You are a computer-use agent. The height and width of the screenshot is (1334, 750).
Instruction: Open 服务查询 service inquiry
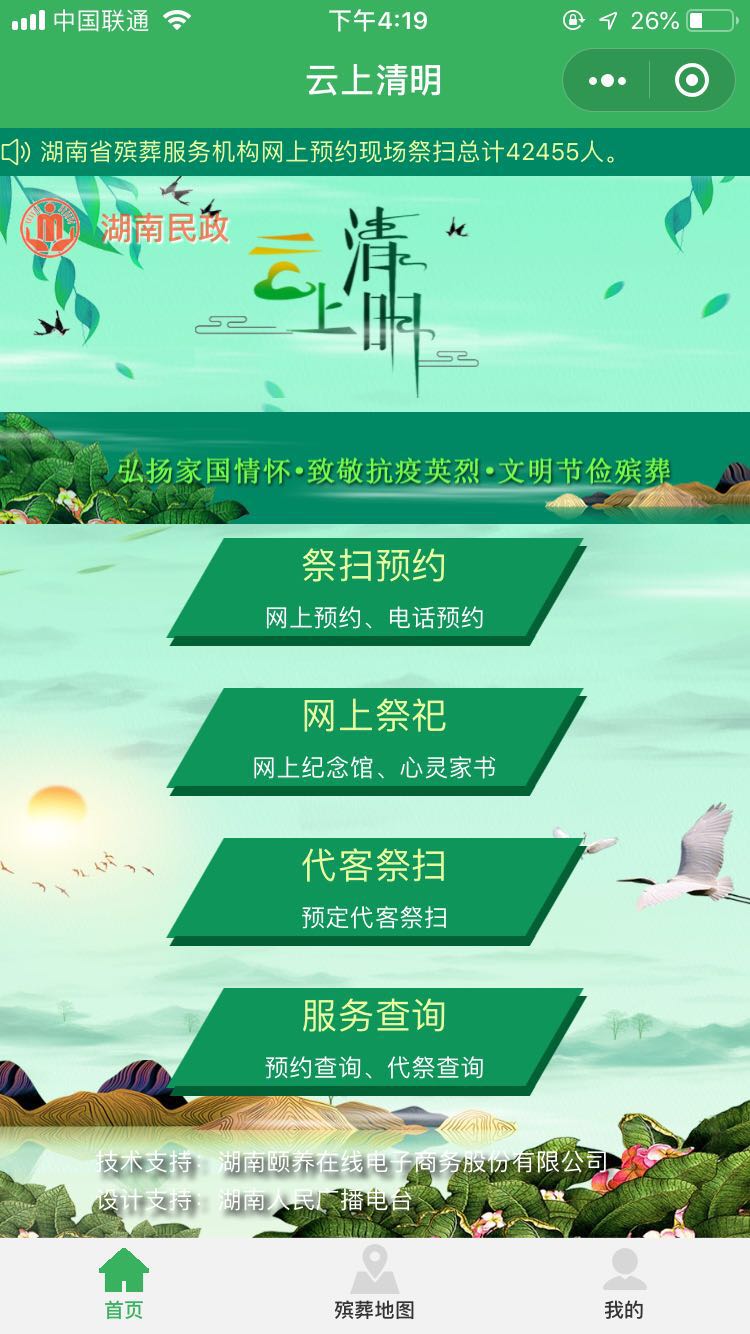tap(374, 1038)
